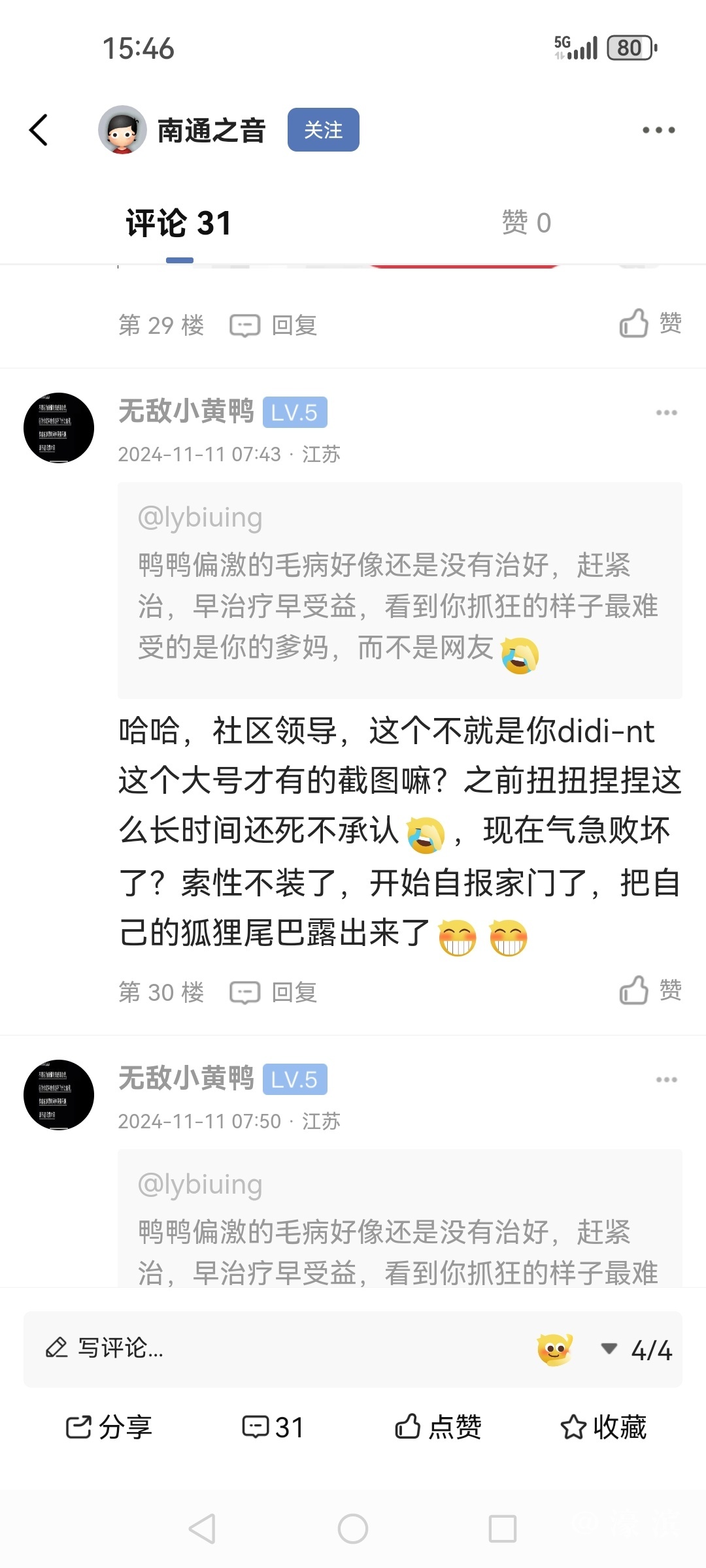Image resolution: width=706 pixels, height=1568 pixels.
Task: Share this post via 分享
Action: pyautogui.click(x=109, y=1427)
